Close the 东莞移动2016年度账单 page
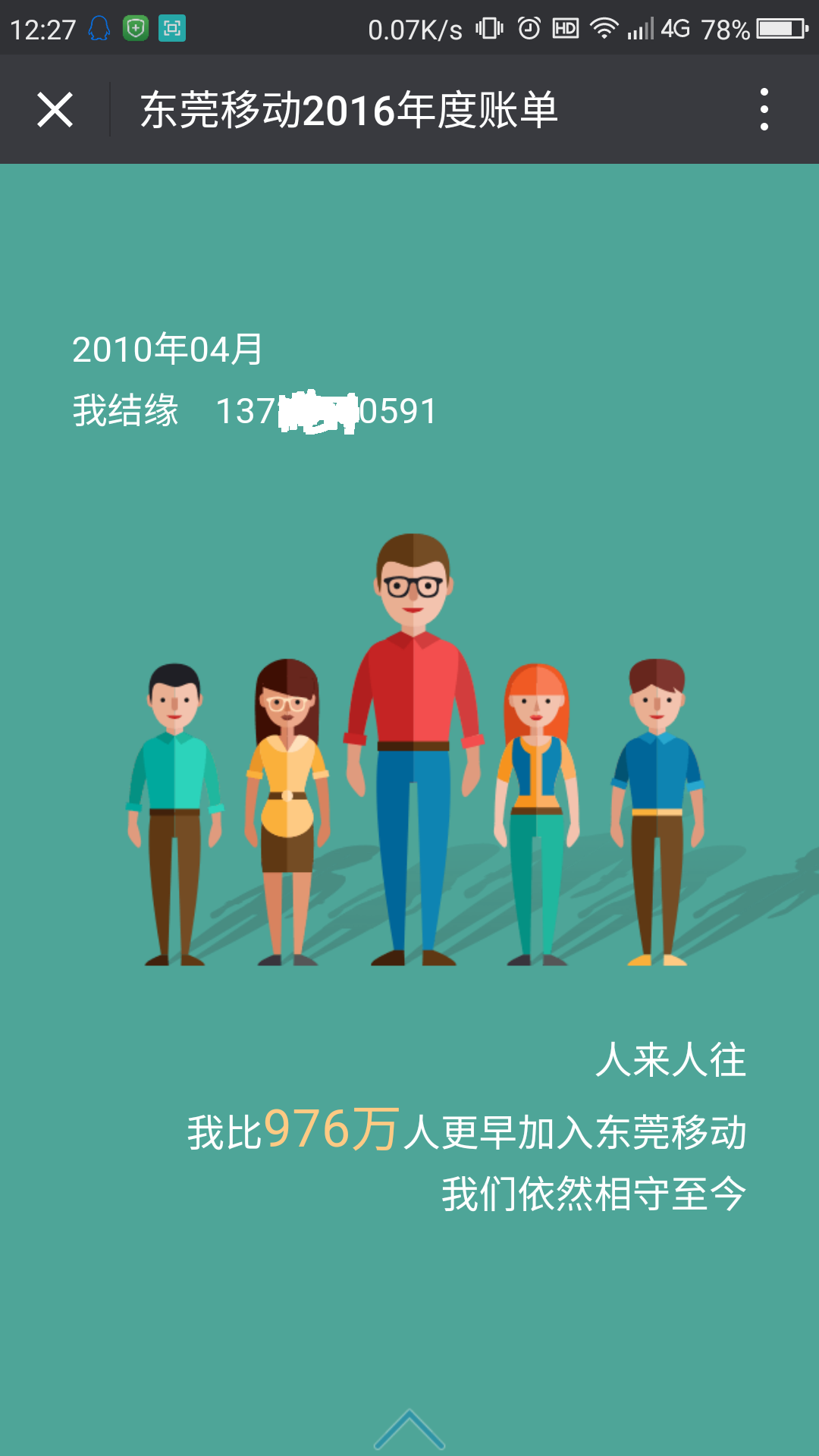The image size is (819, 1456). (x=55, y=110)
